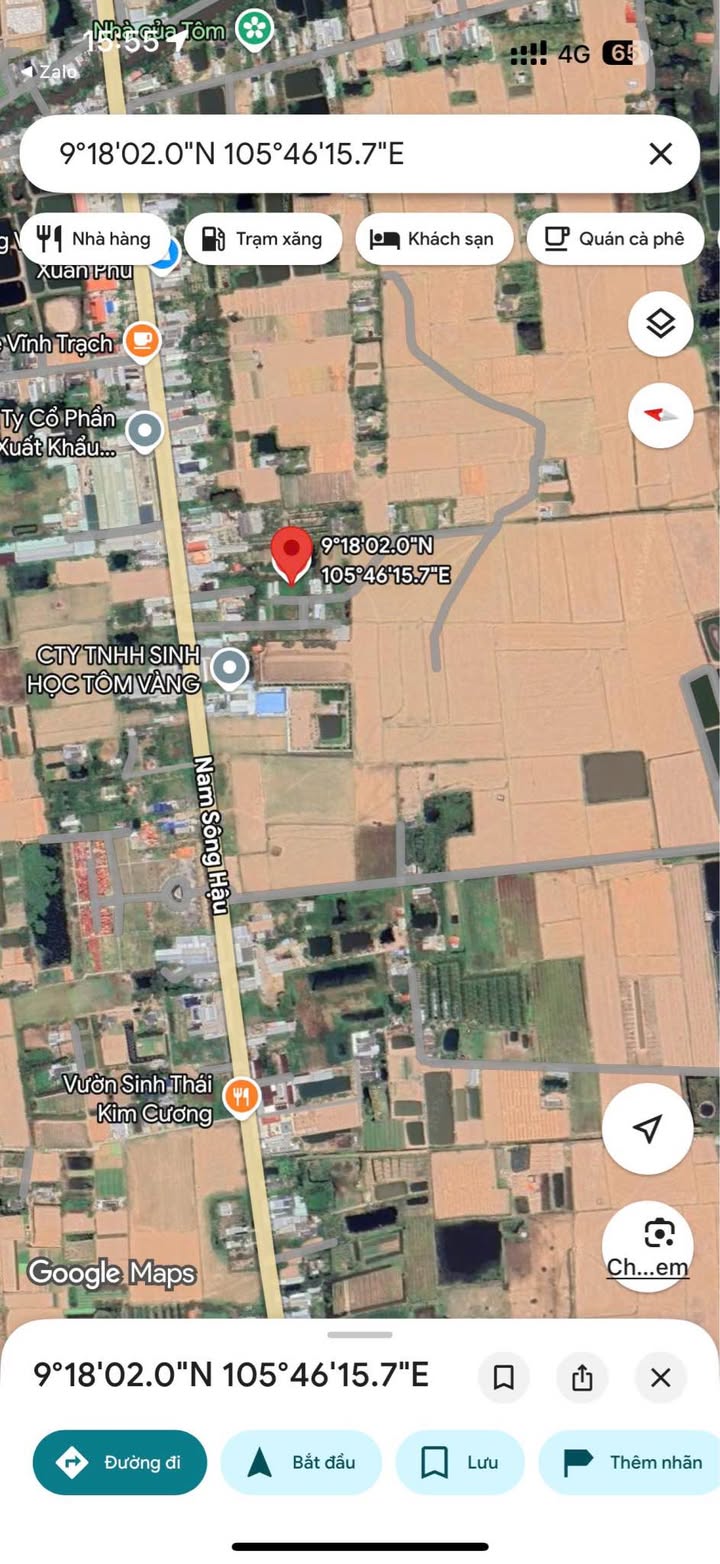Save location with the bookmark icon
Viewport: 720px width, 1564px height.
(504, 1378)
